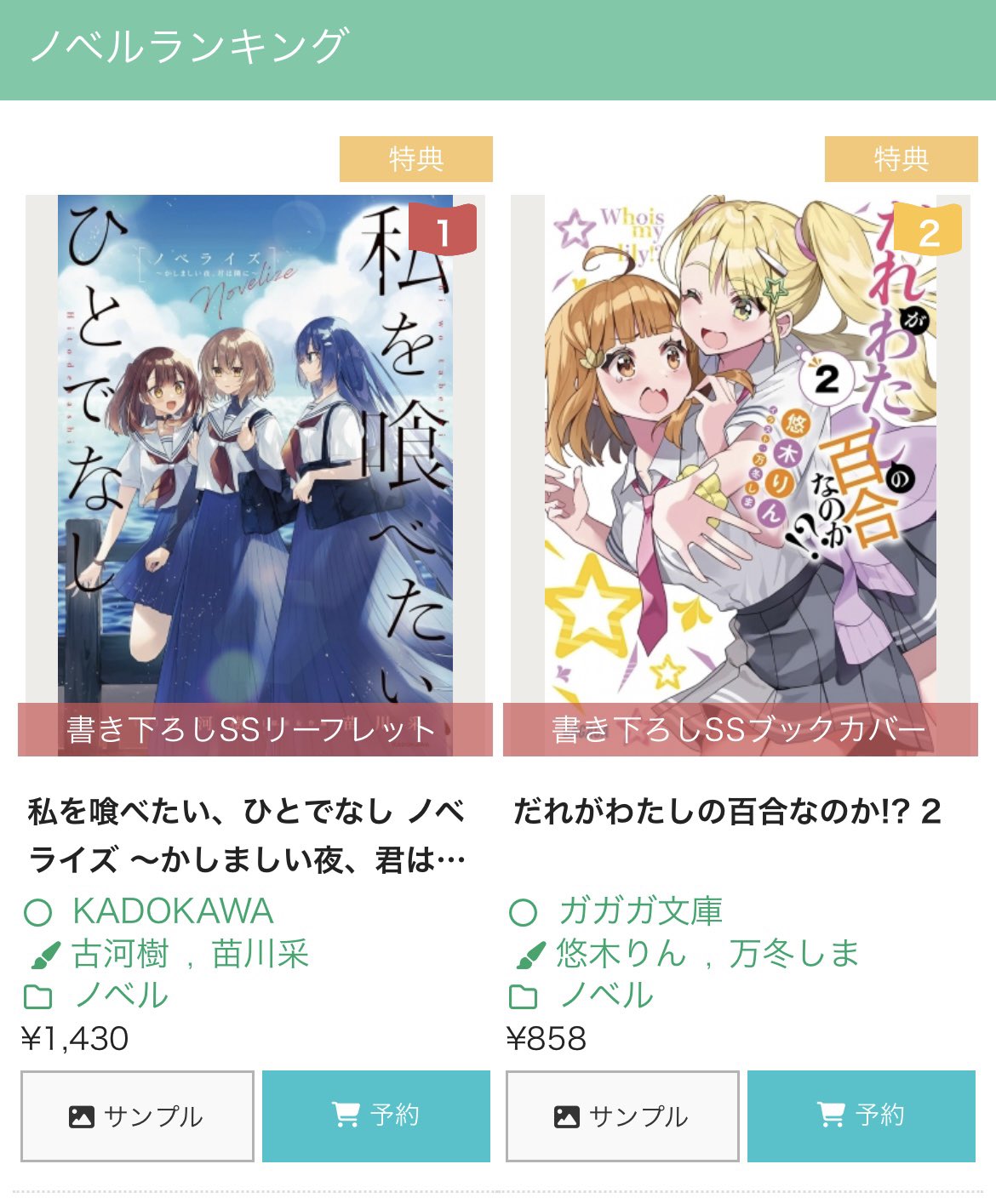Tap publisher link KADOKAWA

pos(173,911)
